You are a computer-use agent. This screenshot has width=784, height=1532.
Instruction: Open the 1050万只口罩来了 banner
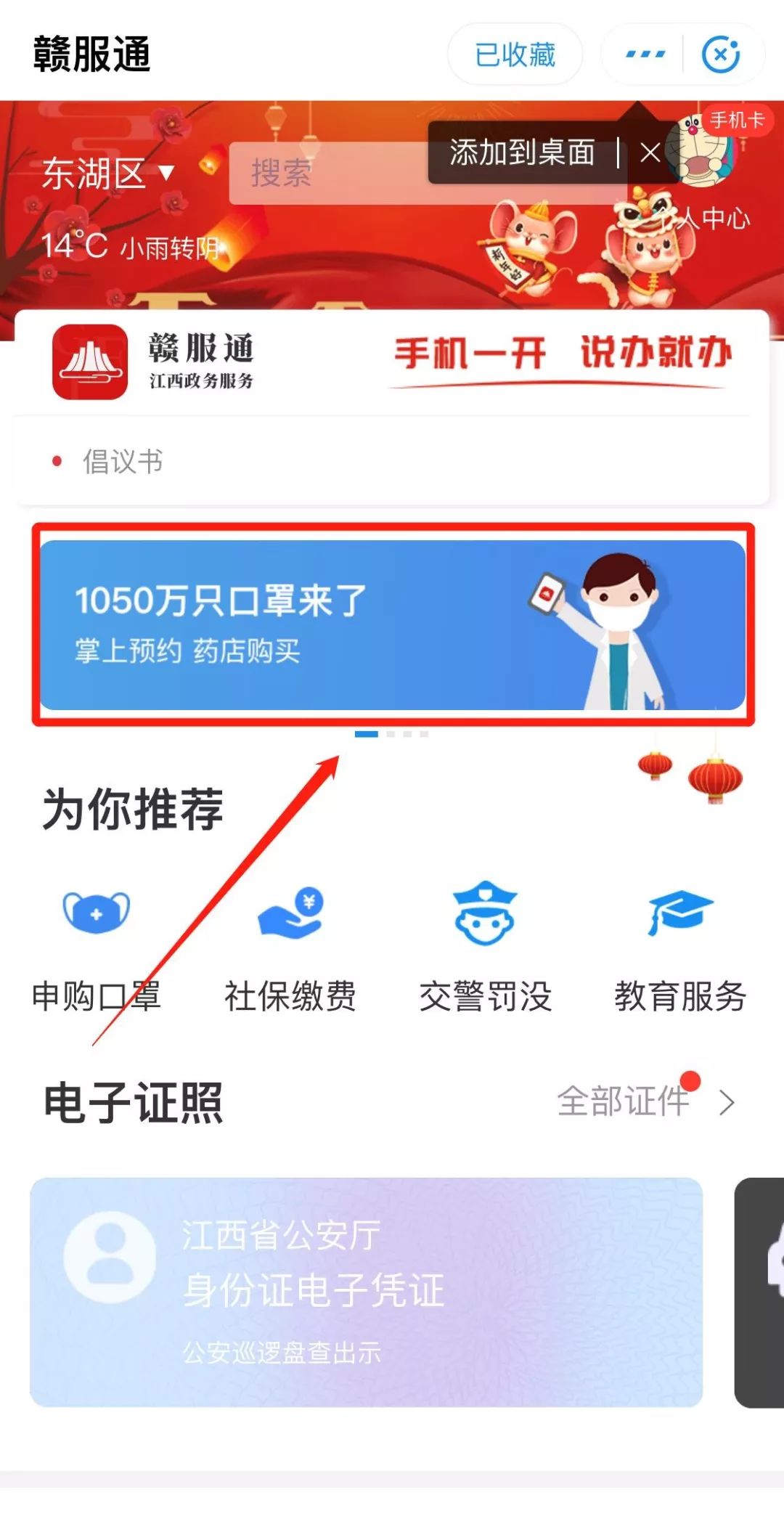tap(392, 624)
